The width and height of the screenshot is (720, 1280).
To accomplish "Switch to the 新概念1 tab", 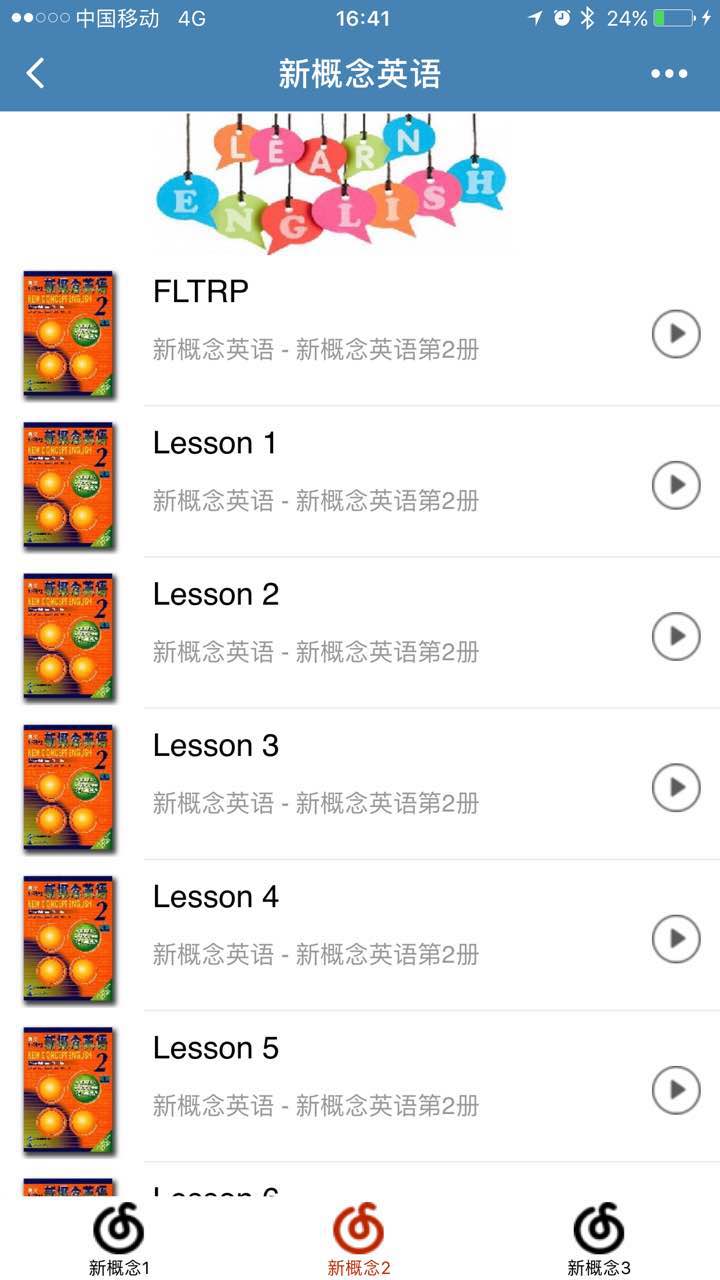I will [119, 1238].
